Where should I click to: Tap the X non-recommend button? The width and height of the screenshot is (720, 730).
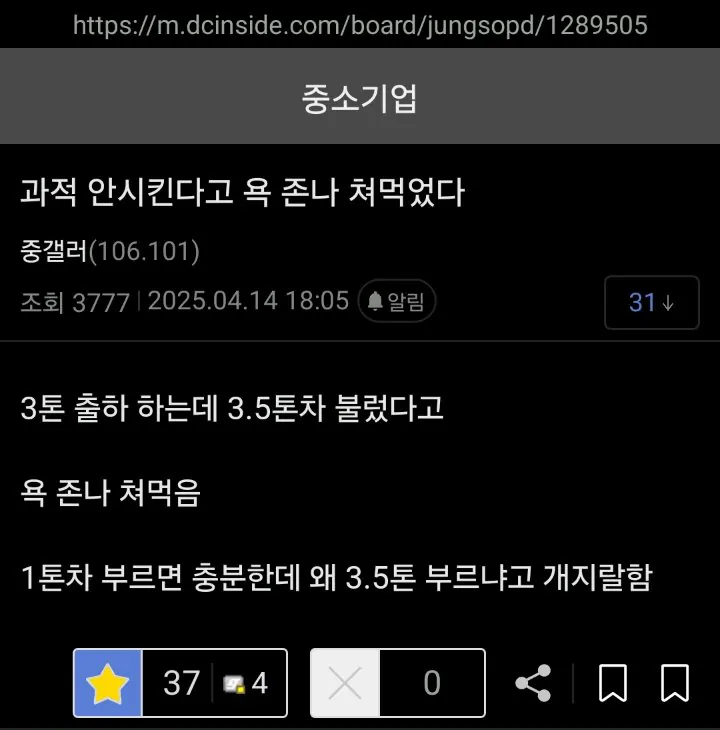click(x=345, y=683)
